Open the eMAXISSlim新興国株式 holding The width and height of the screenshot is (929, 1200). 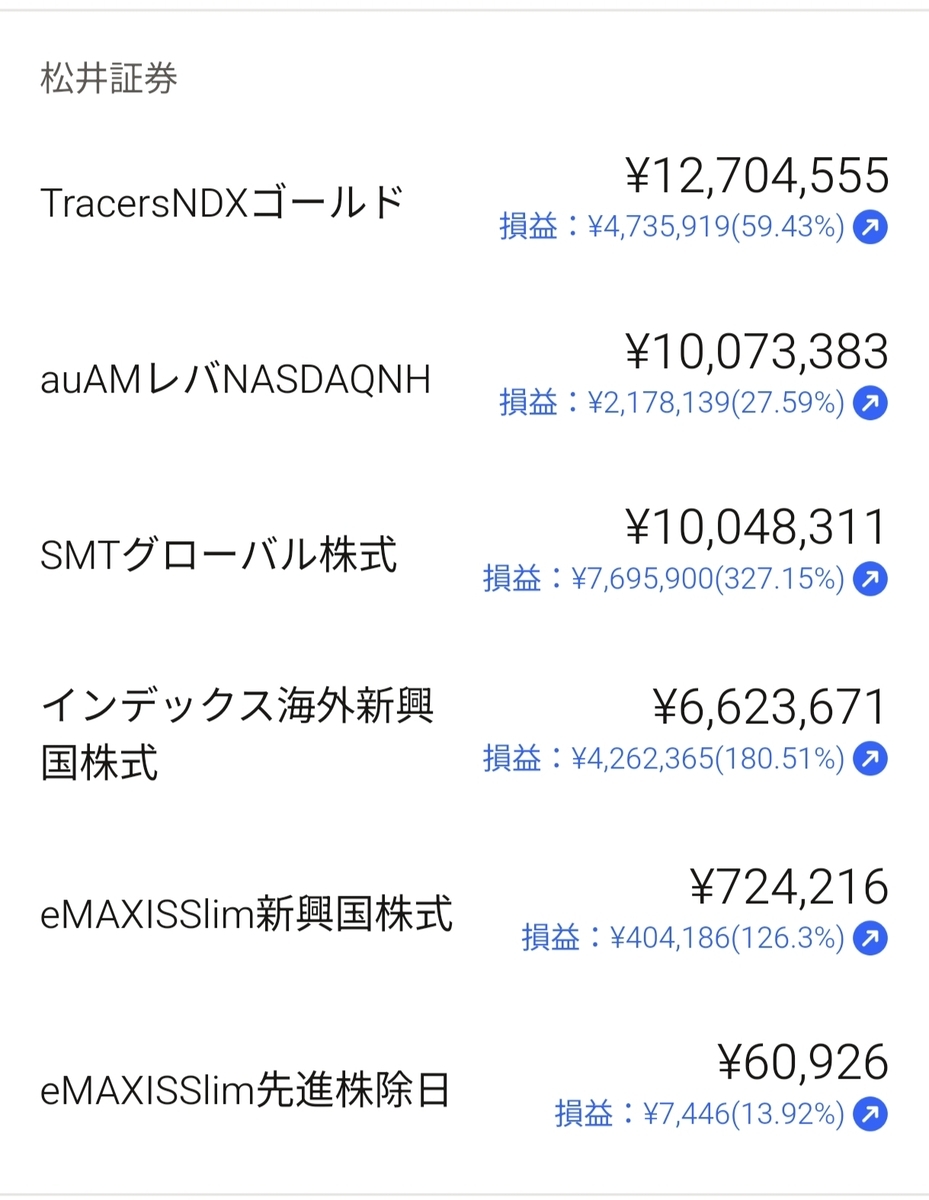[x=464, y=913]
